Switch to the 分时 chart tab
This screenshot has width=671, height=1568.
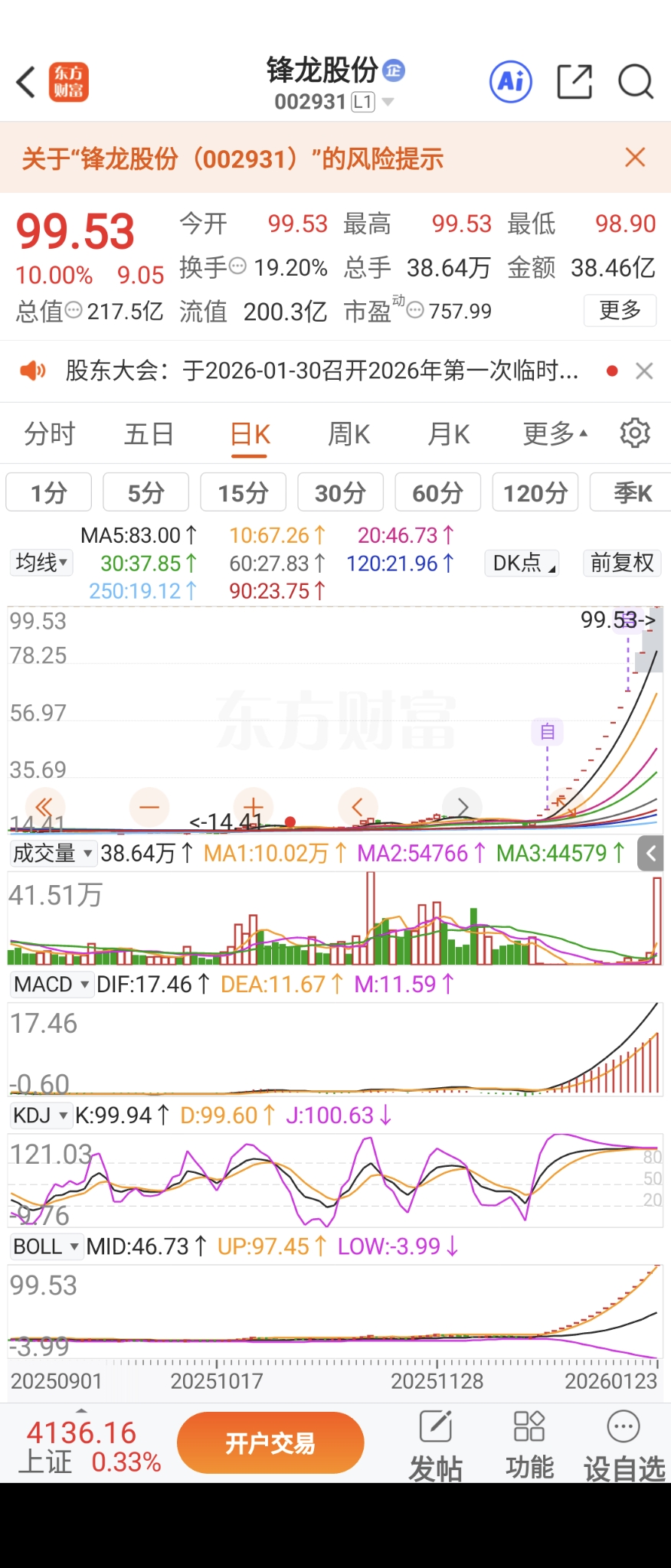(50, 434)
